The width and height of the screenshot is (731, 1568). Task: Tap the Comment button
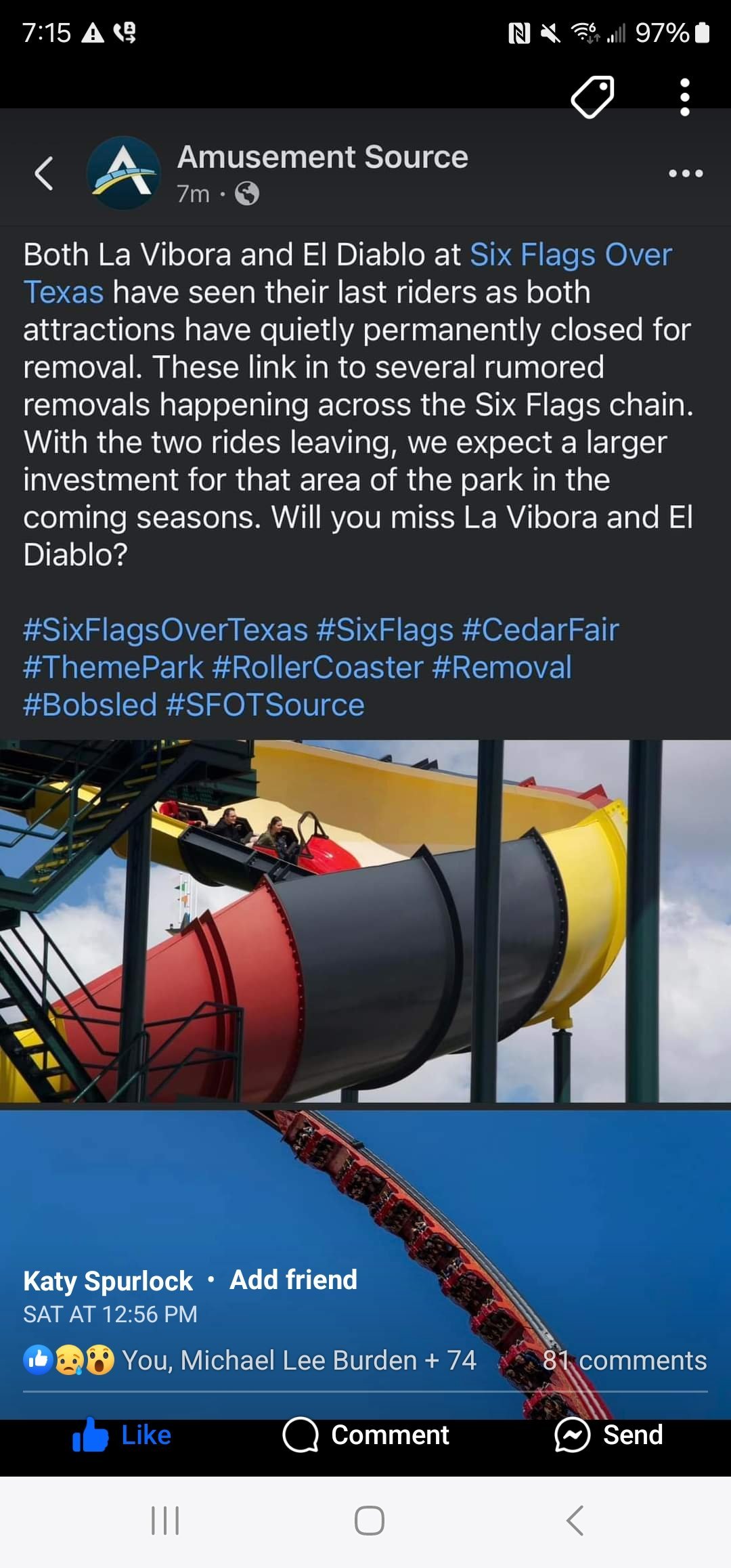coord(365,1435)
